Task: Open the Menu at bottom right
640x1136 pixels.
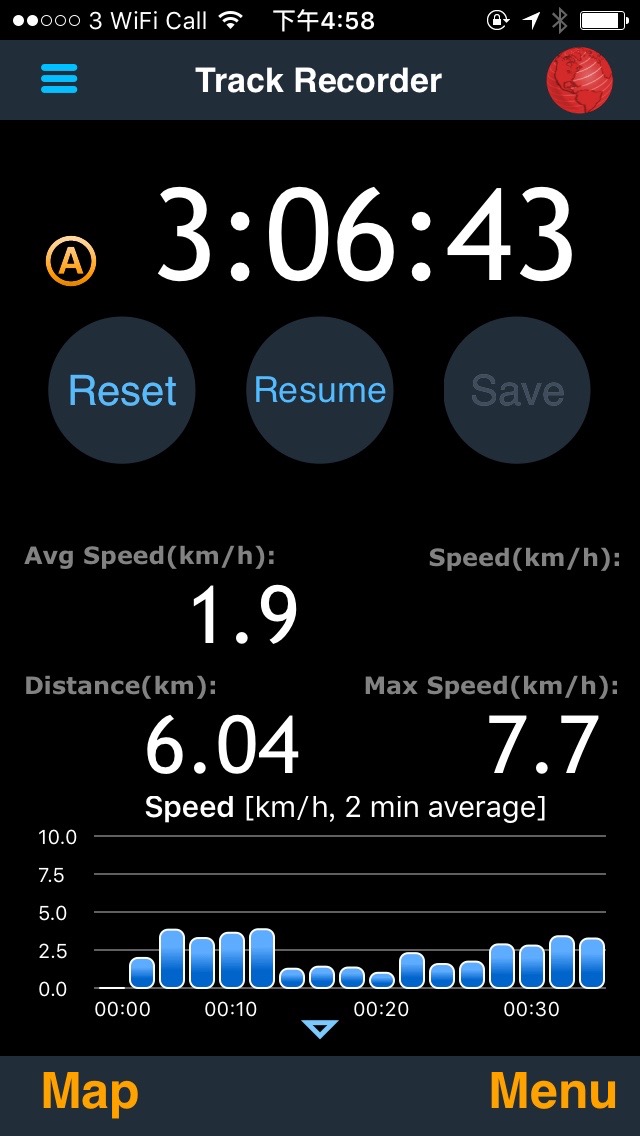Action: coord(553,1091)
